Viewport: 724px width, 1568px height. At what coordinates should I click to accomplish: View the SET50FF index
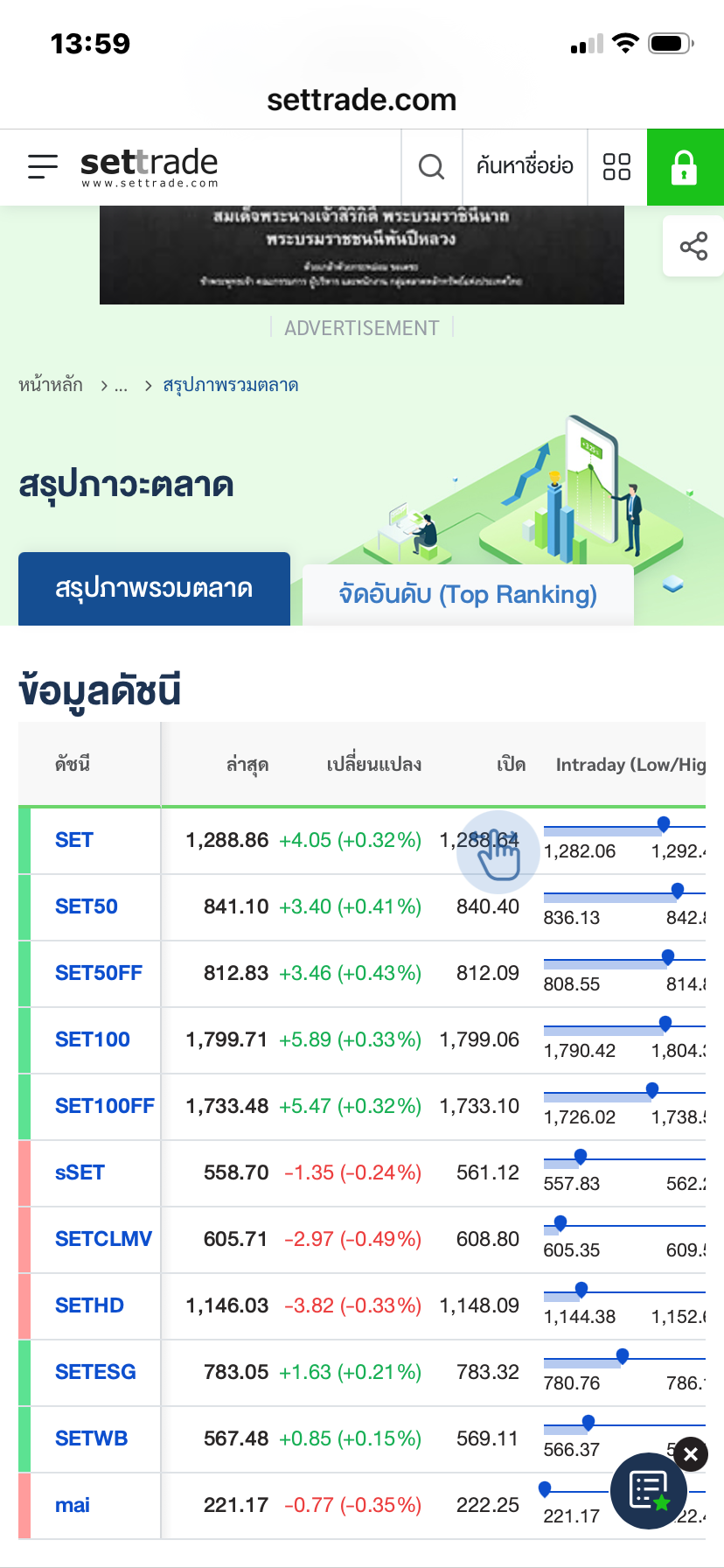click(99, 973)
